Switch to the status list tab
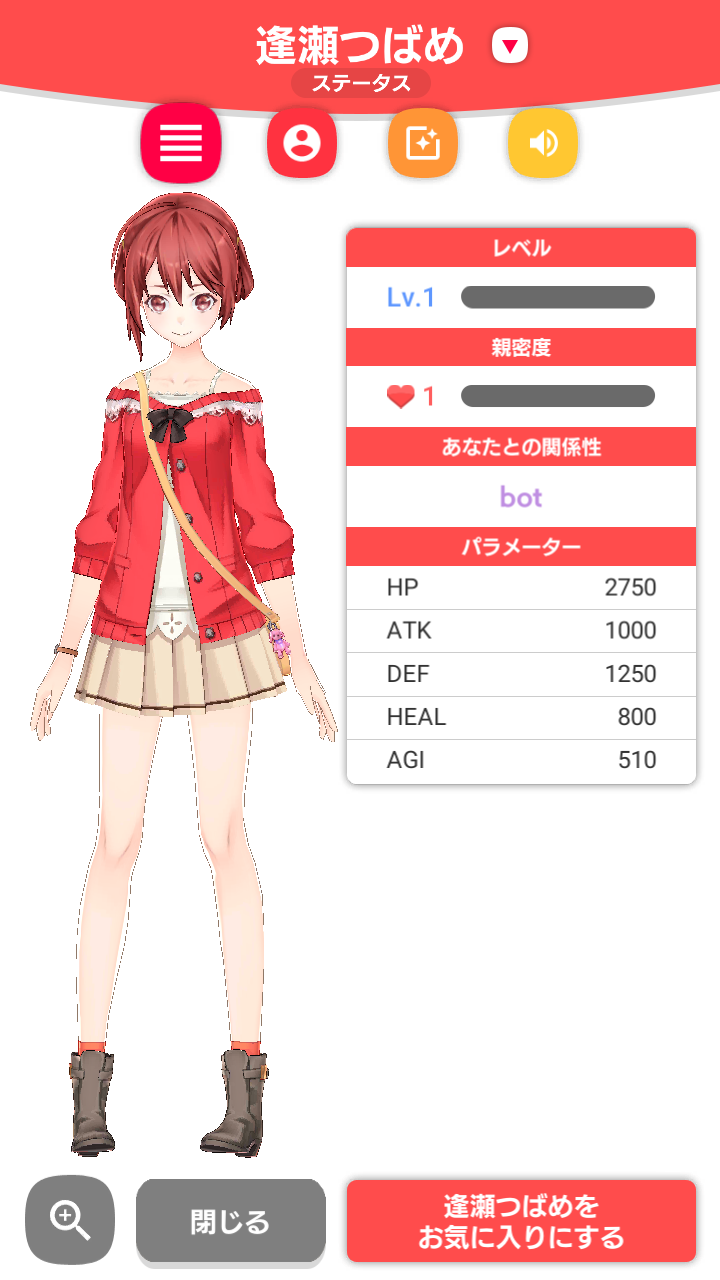This screenshot has height=1280, width=720. 181,144
